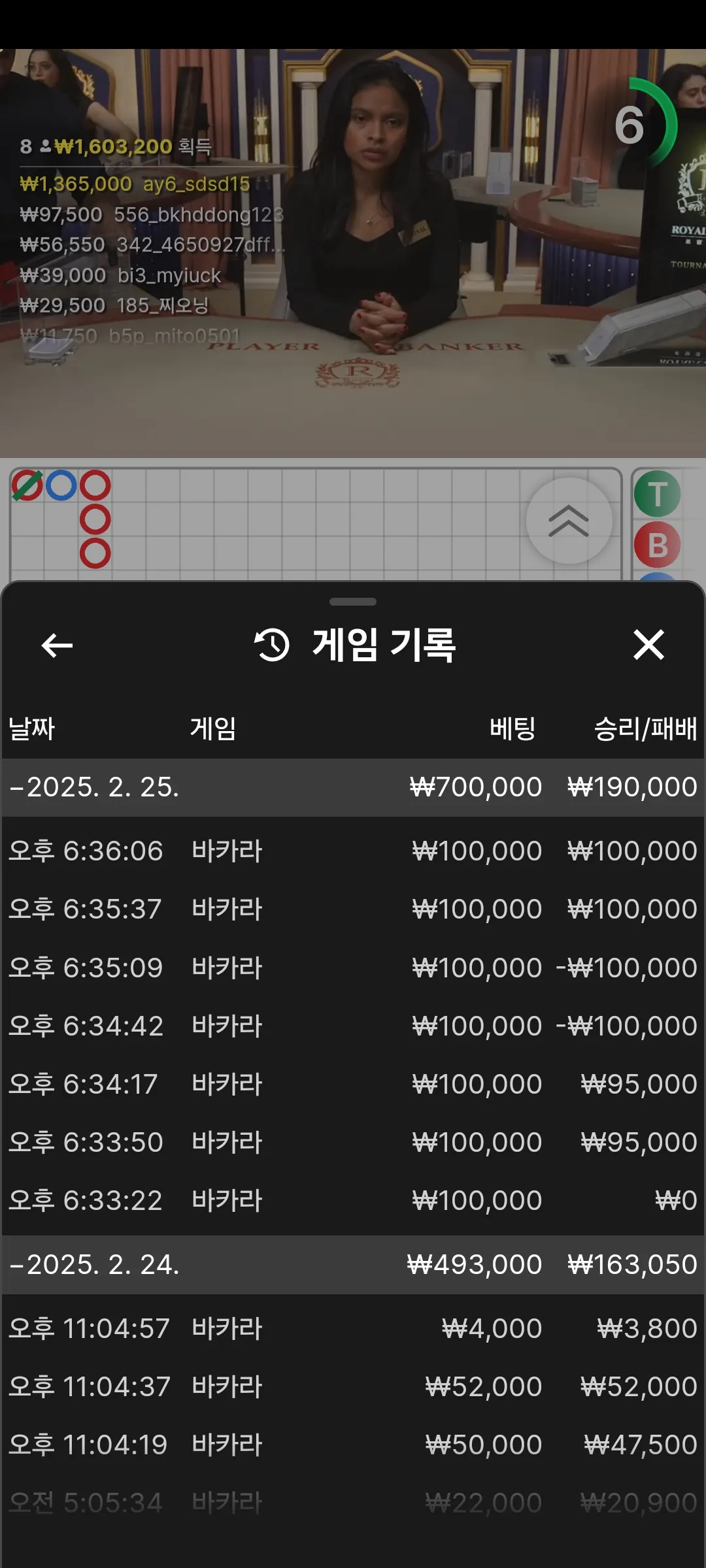The image size is (706, 1568).
Task: Collapse the 2025. 2. 25. date group
Action: point(353,787)
